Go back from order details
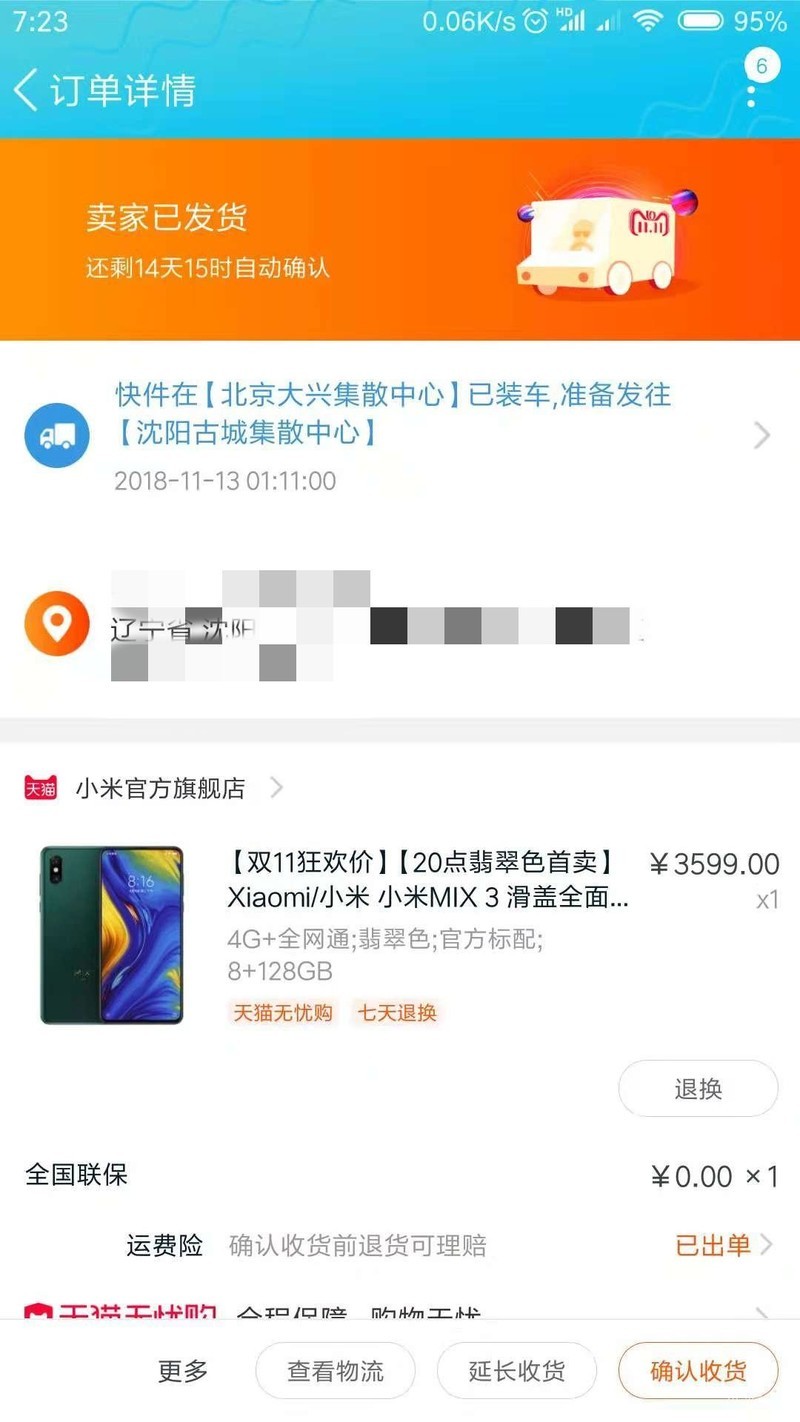 tap(28, 90)
